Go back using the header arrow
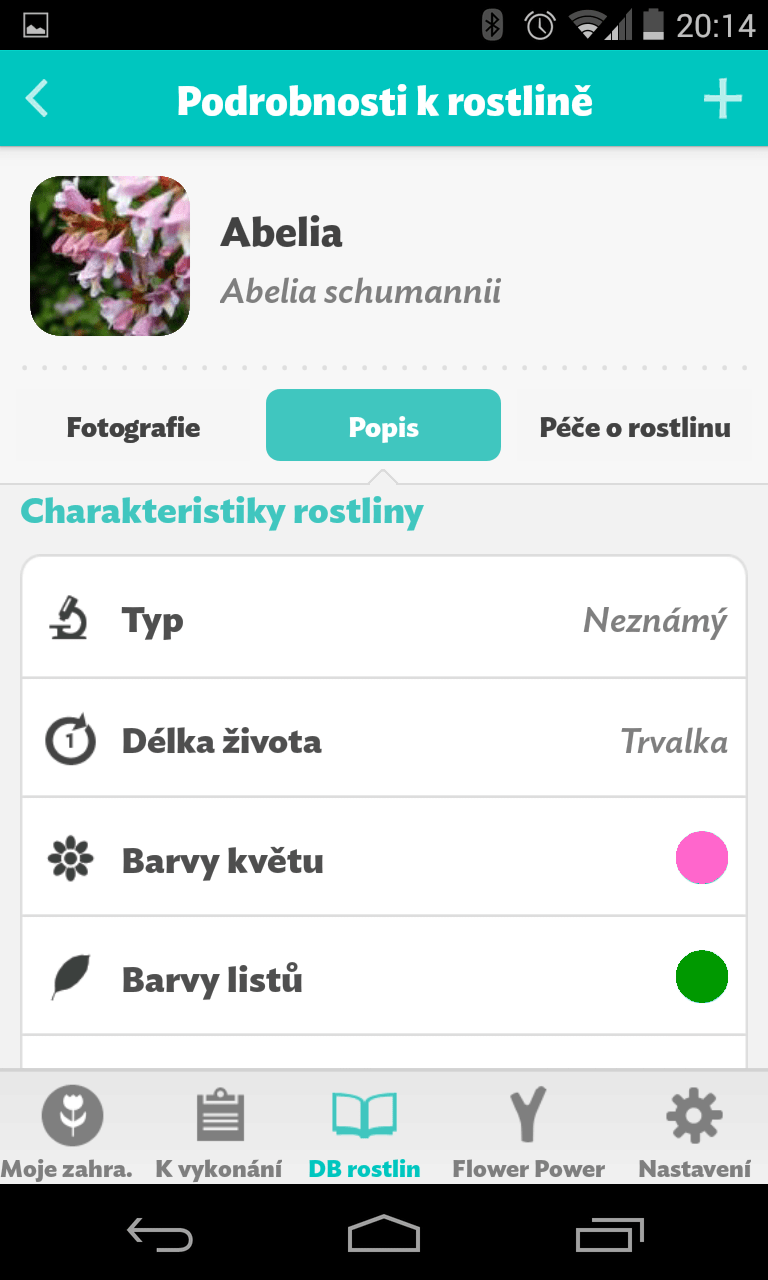 coord(37,99)
